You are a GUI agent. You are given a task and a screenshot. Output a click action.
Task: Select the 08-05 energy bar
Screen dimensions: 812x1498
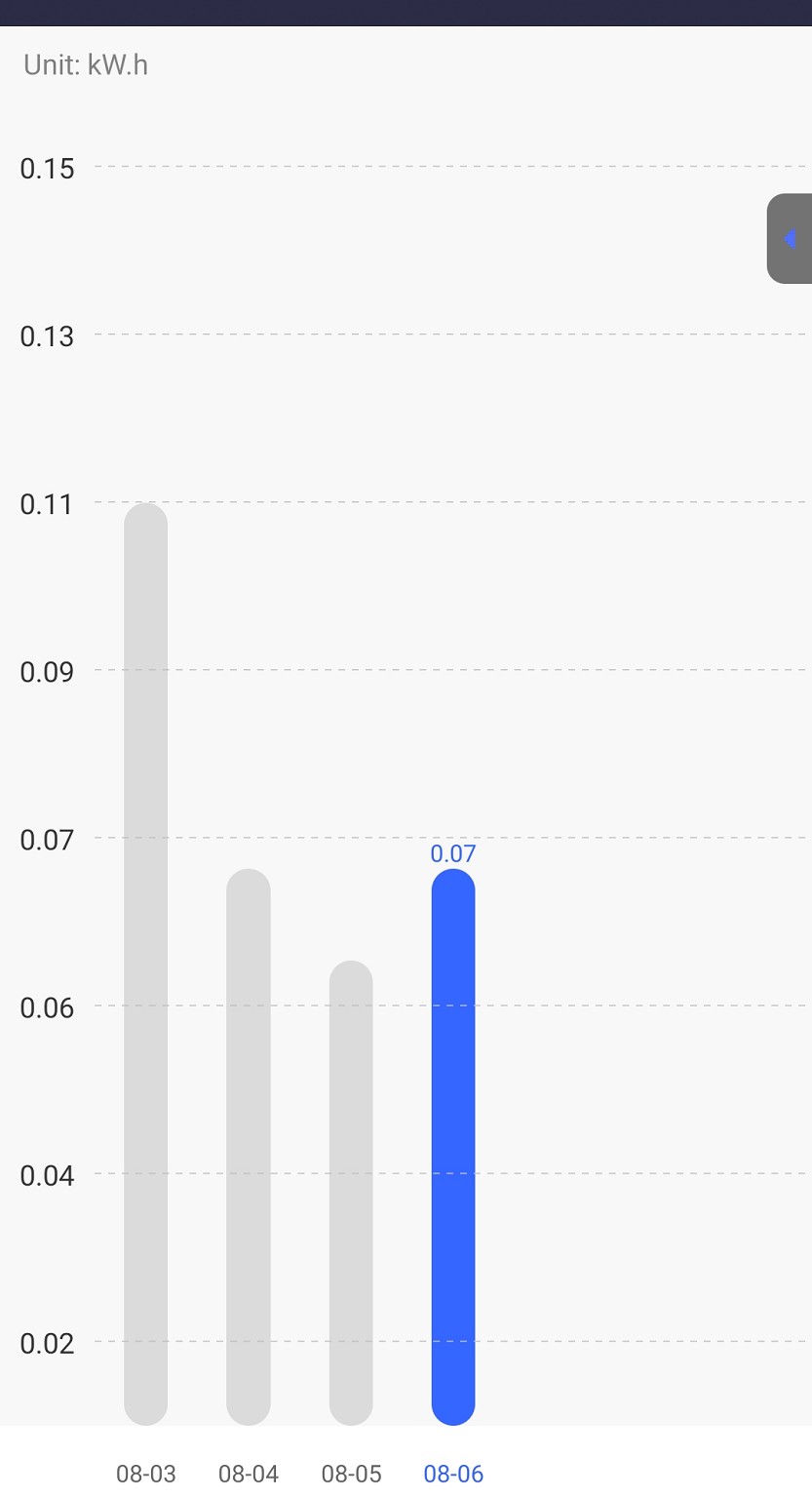click(x=351, y=1193)
